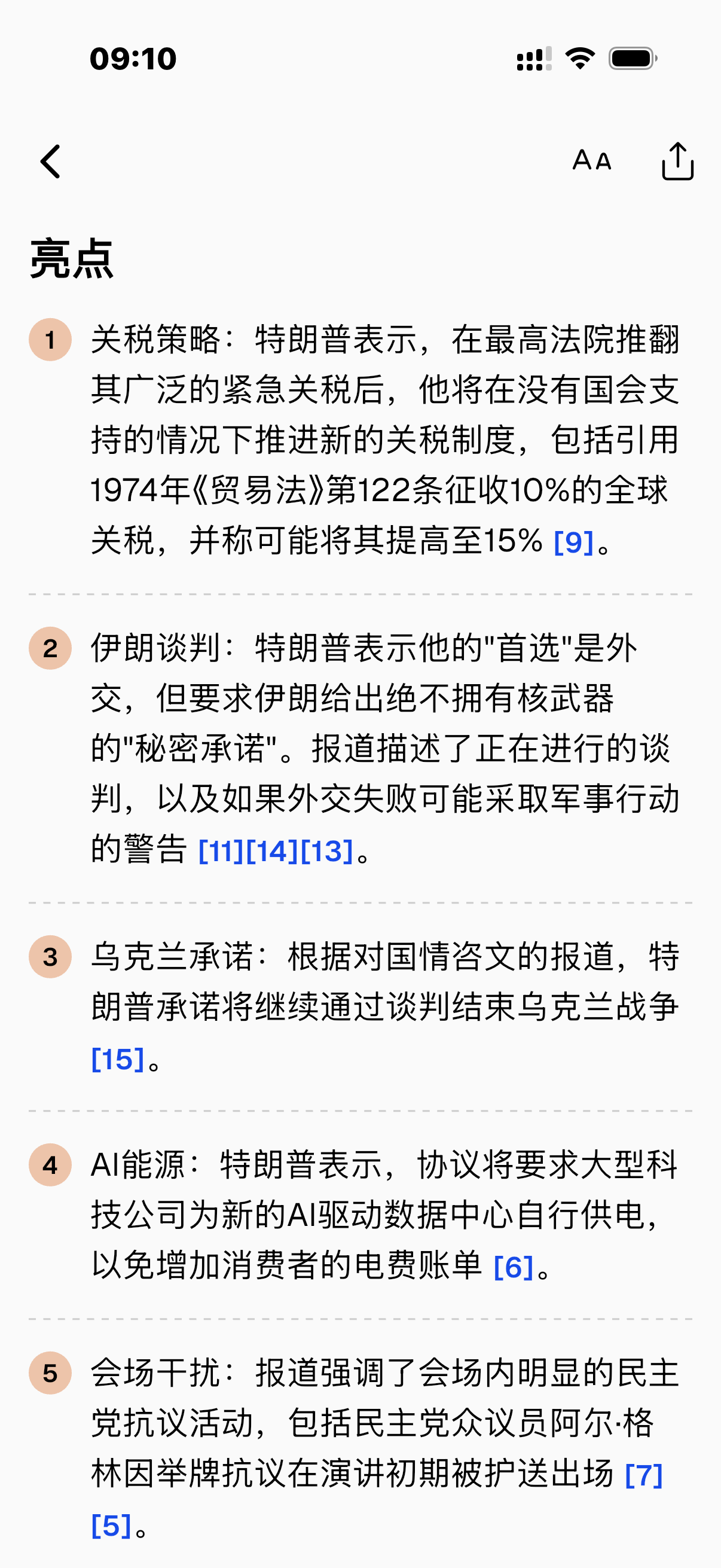The width and height of the screenshot is (721, 1568).
Task: Open citation [15] in the Ukraine item
Action: pyautogui.click(x=117, y=1059)
